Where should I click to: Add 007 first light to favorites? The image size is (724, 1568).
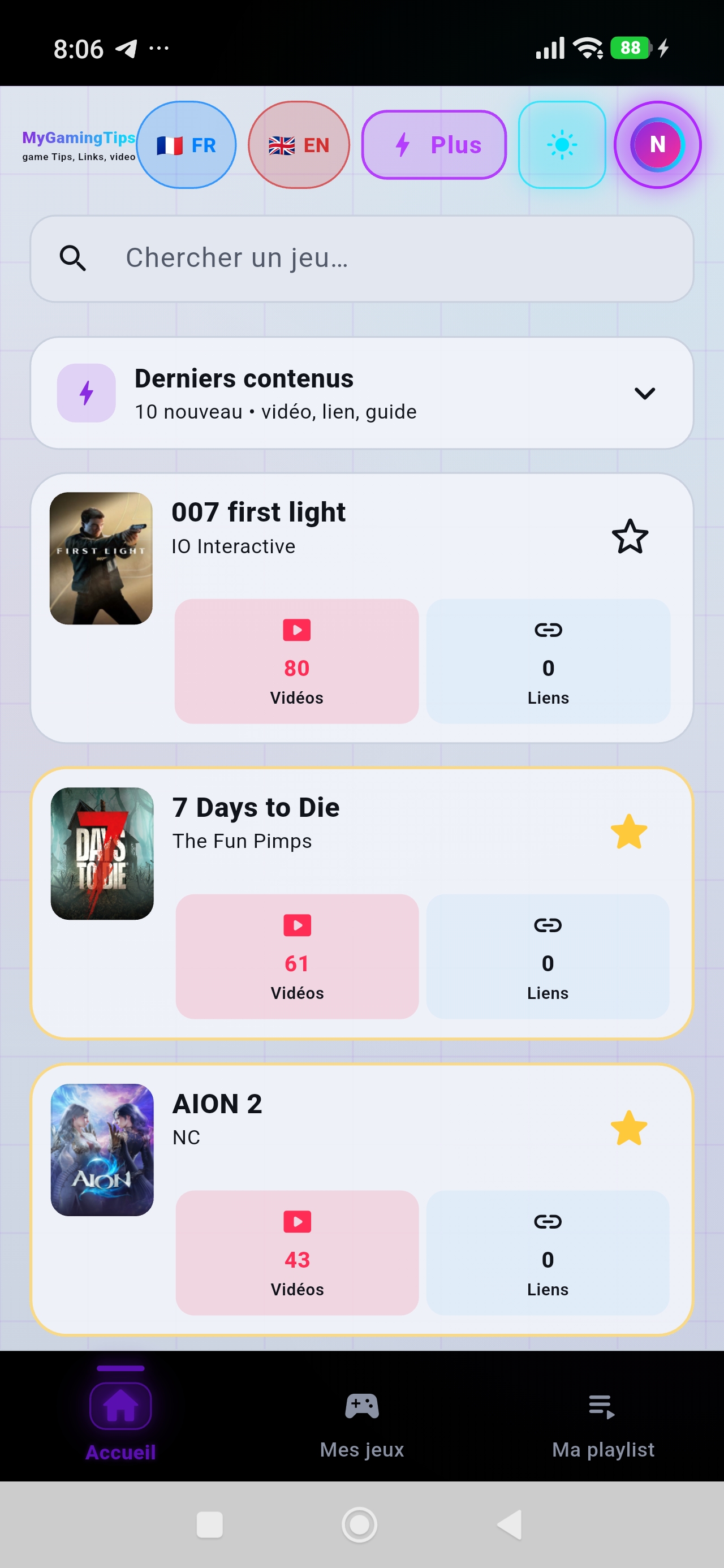630,537
